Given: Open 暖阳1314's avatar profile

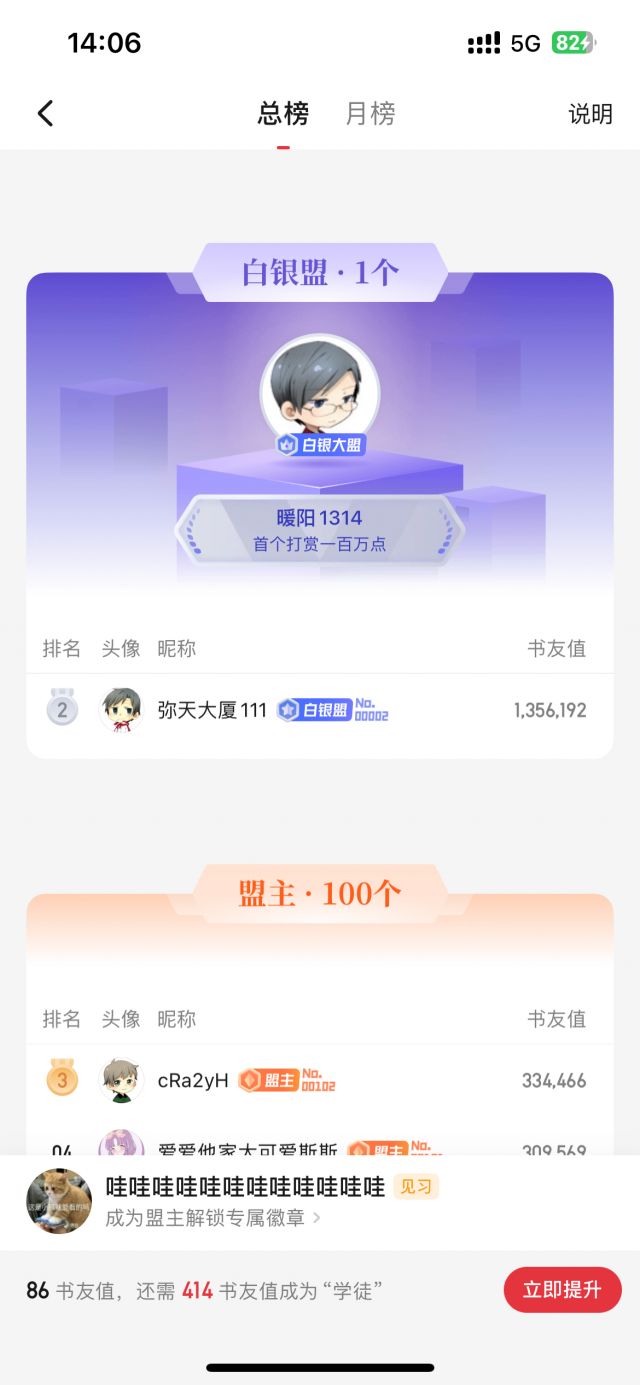Looking at the screenshot, I should tap(320, 390).
